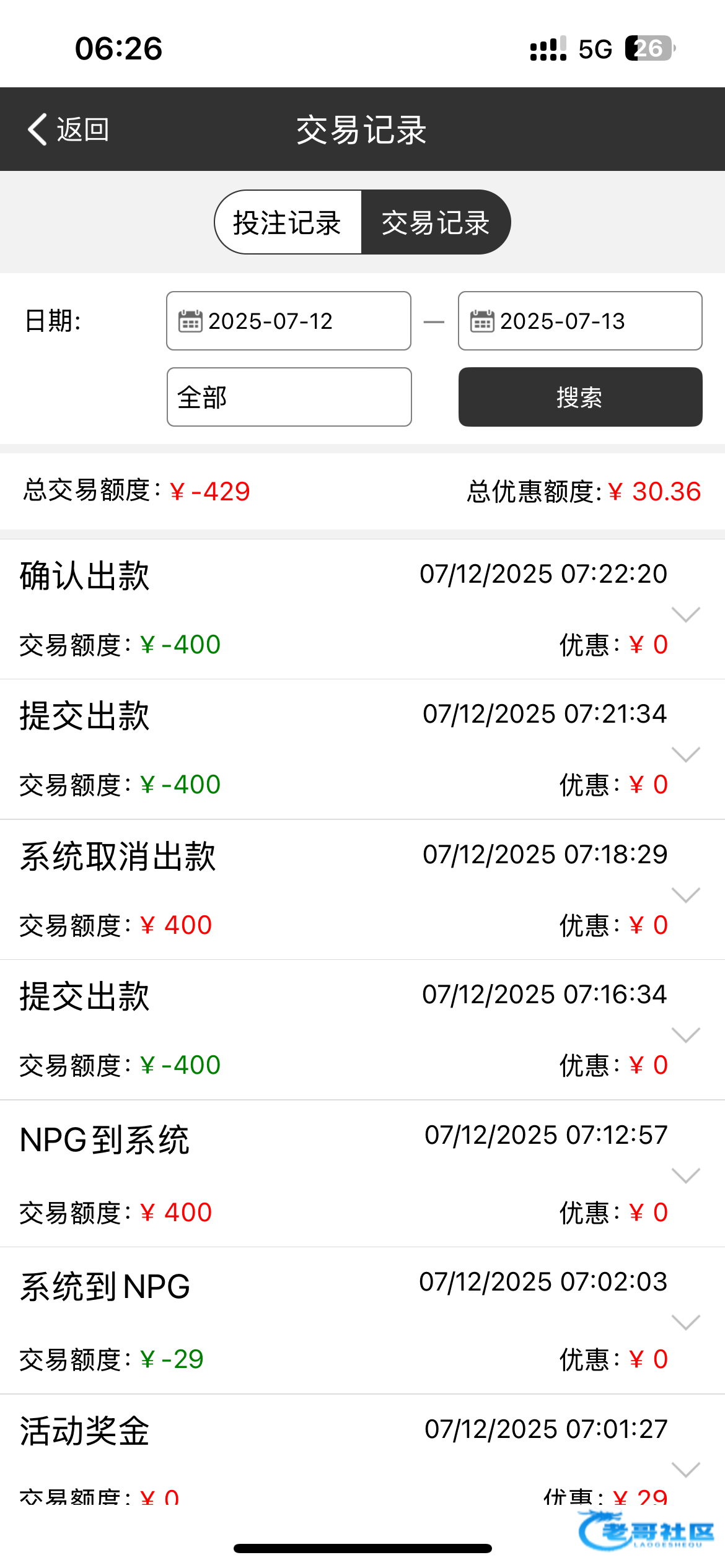Expand the 提交出款 record at 07:21:34

pos(685,754)
